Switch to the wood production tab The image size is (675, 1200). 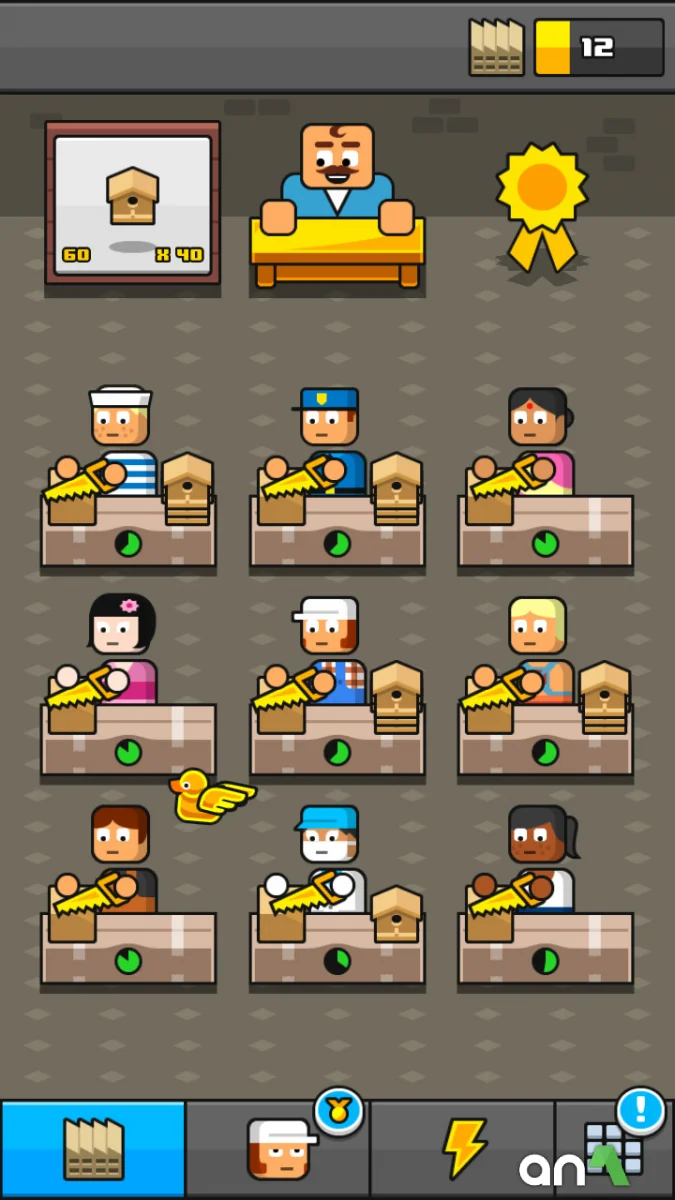93,1149
